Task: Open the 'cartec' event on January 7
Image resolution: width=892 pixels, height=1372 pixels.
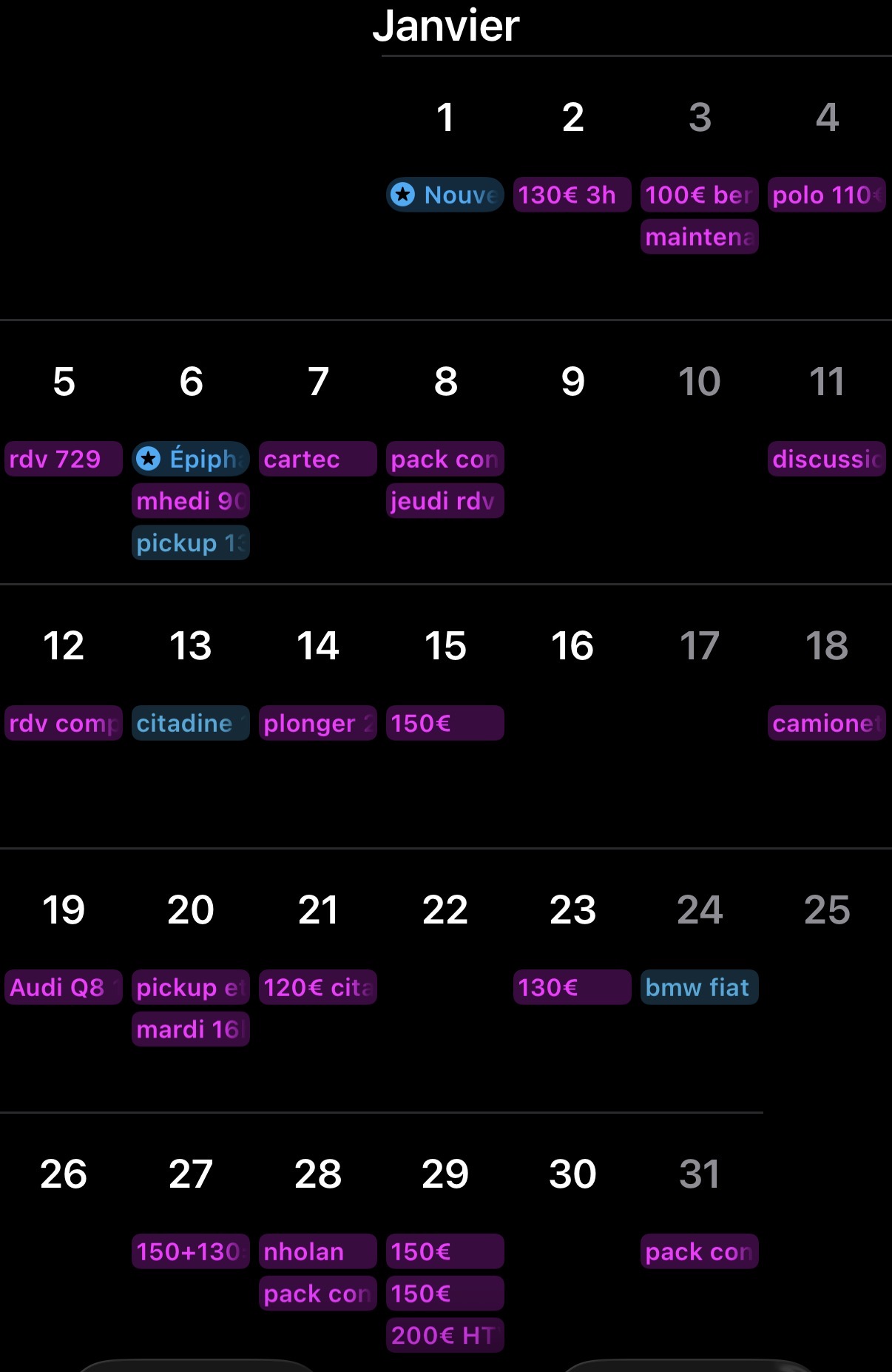Action: 317,459
